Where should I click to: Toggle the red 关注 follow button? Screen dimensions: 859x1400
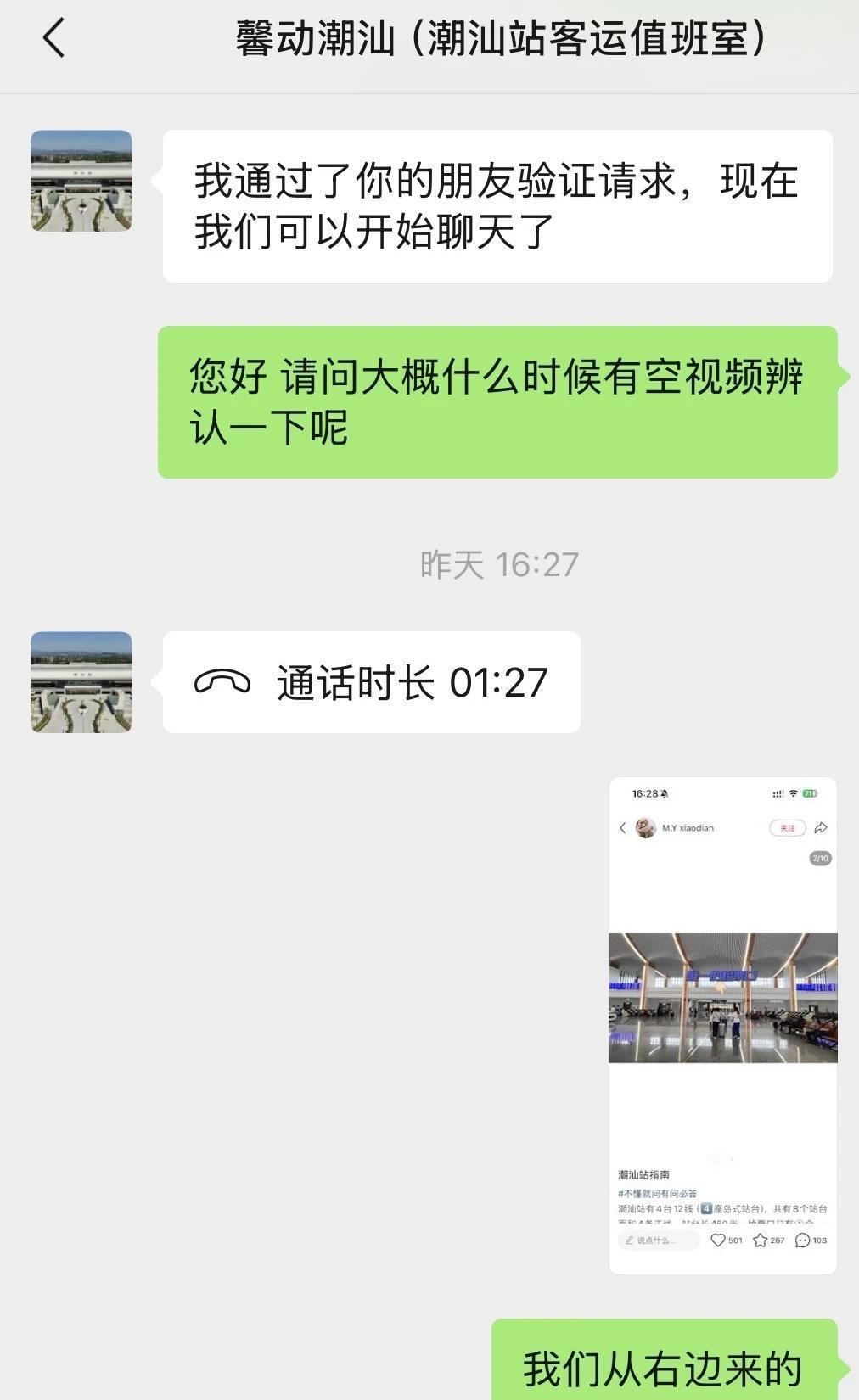(x=787, y=828)
